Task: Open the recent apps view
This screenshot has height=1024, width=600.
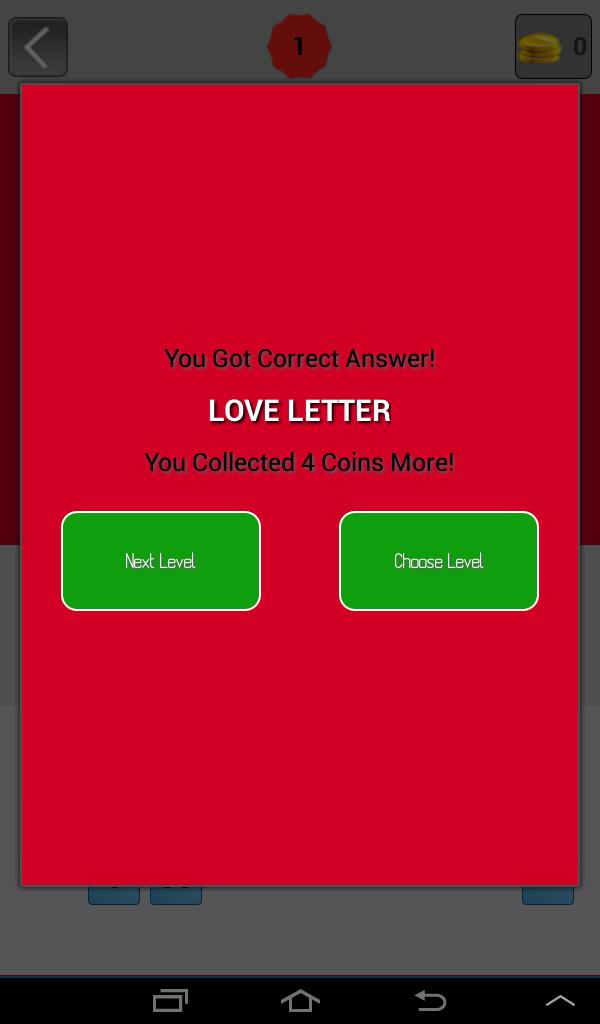Action: coord(170,1000)
